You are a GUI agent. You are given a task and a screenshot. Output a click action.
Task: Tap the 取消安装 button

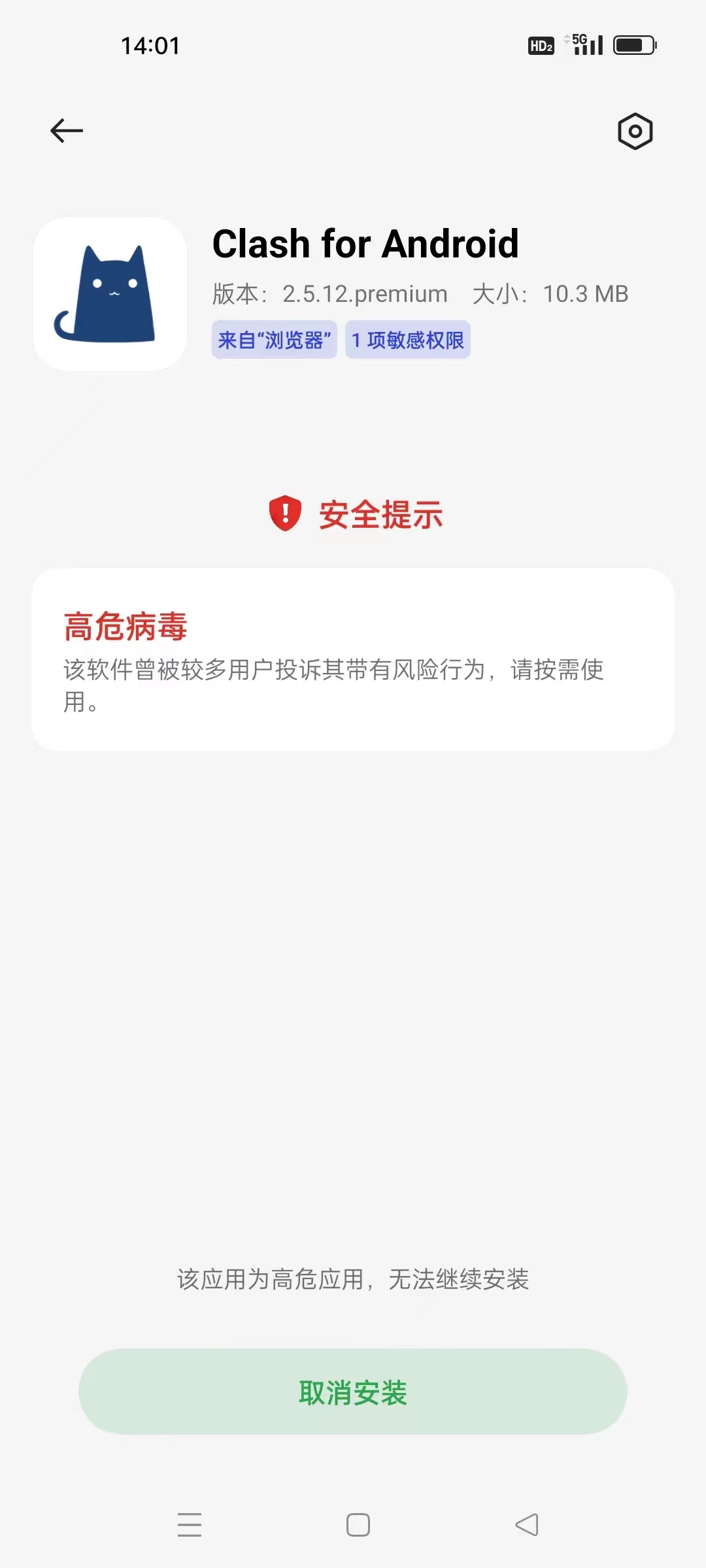point(353,1392)
